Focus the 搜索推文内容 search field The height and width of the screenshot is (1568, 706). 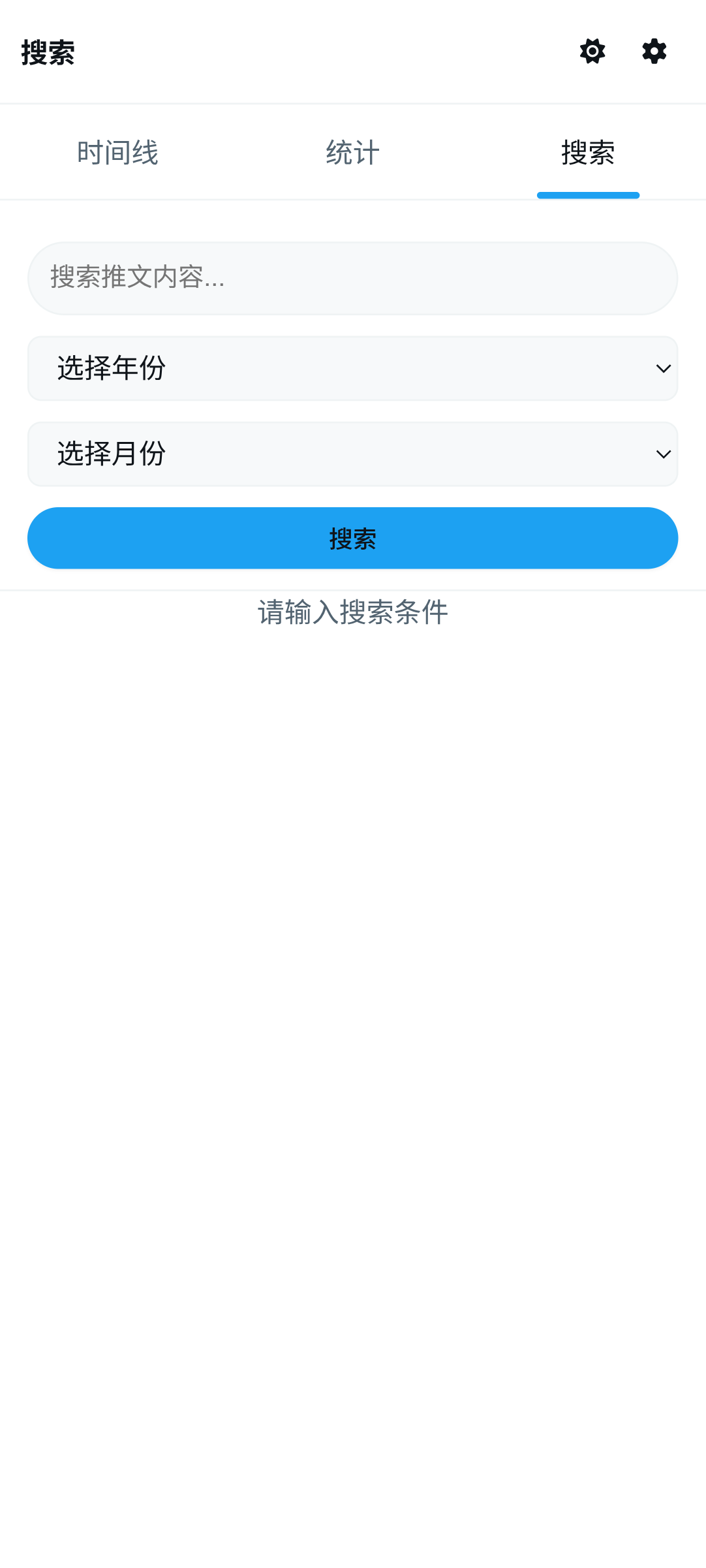click(x=352, y=278)
